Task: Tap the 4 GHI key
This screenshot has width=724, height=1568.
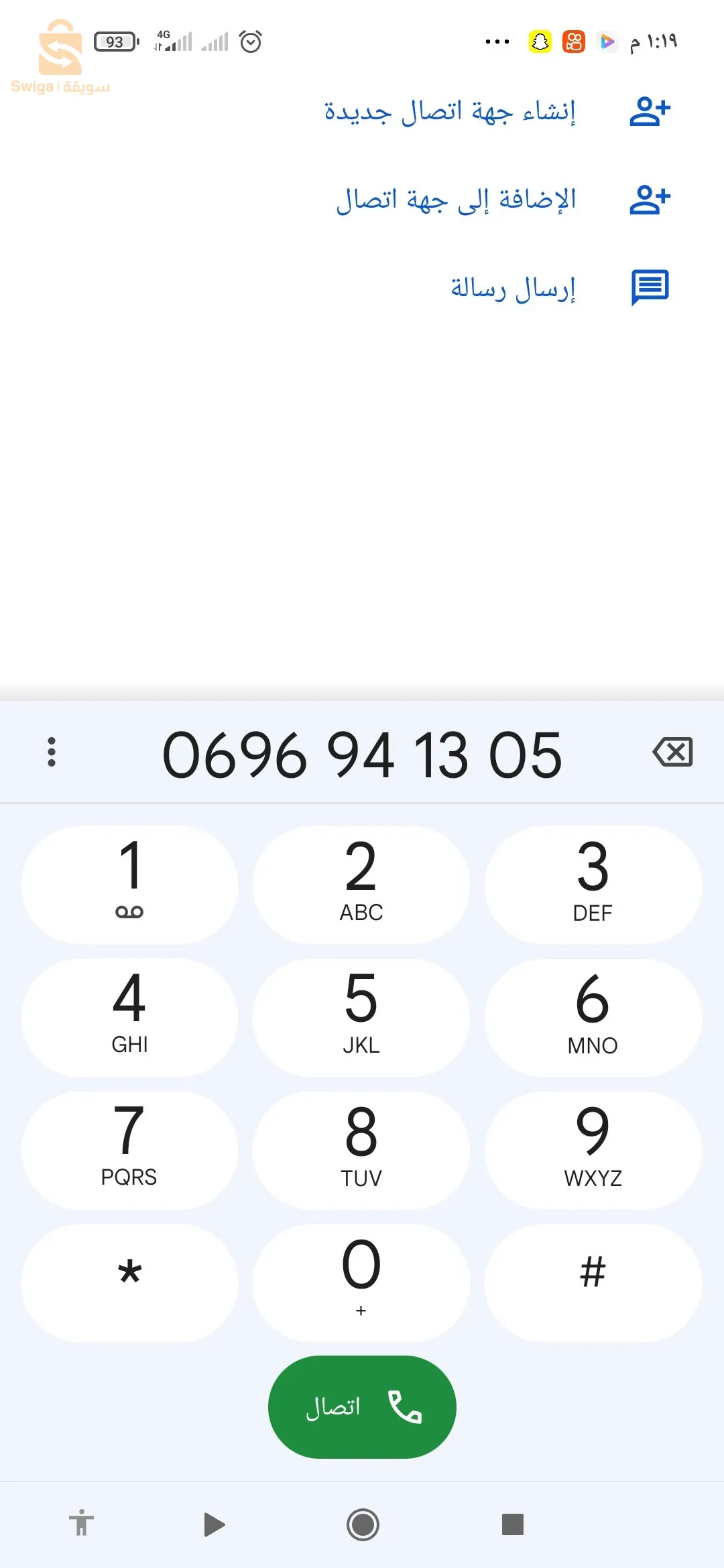Action: [x=129, y=1017]
